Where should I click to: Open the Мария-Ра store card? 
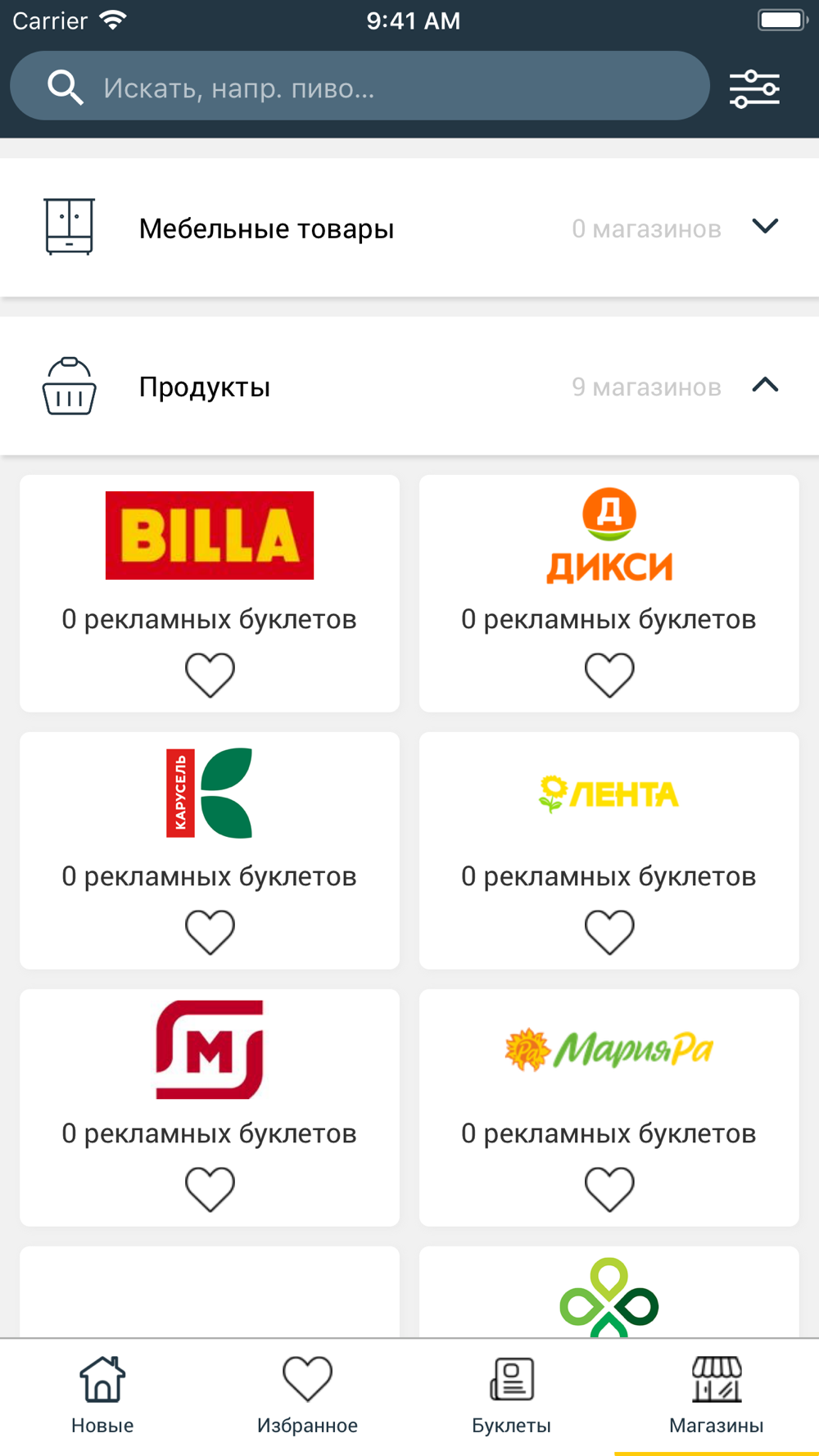click(609, 1108)
